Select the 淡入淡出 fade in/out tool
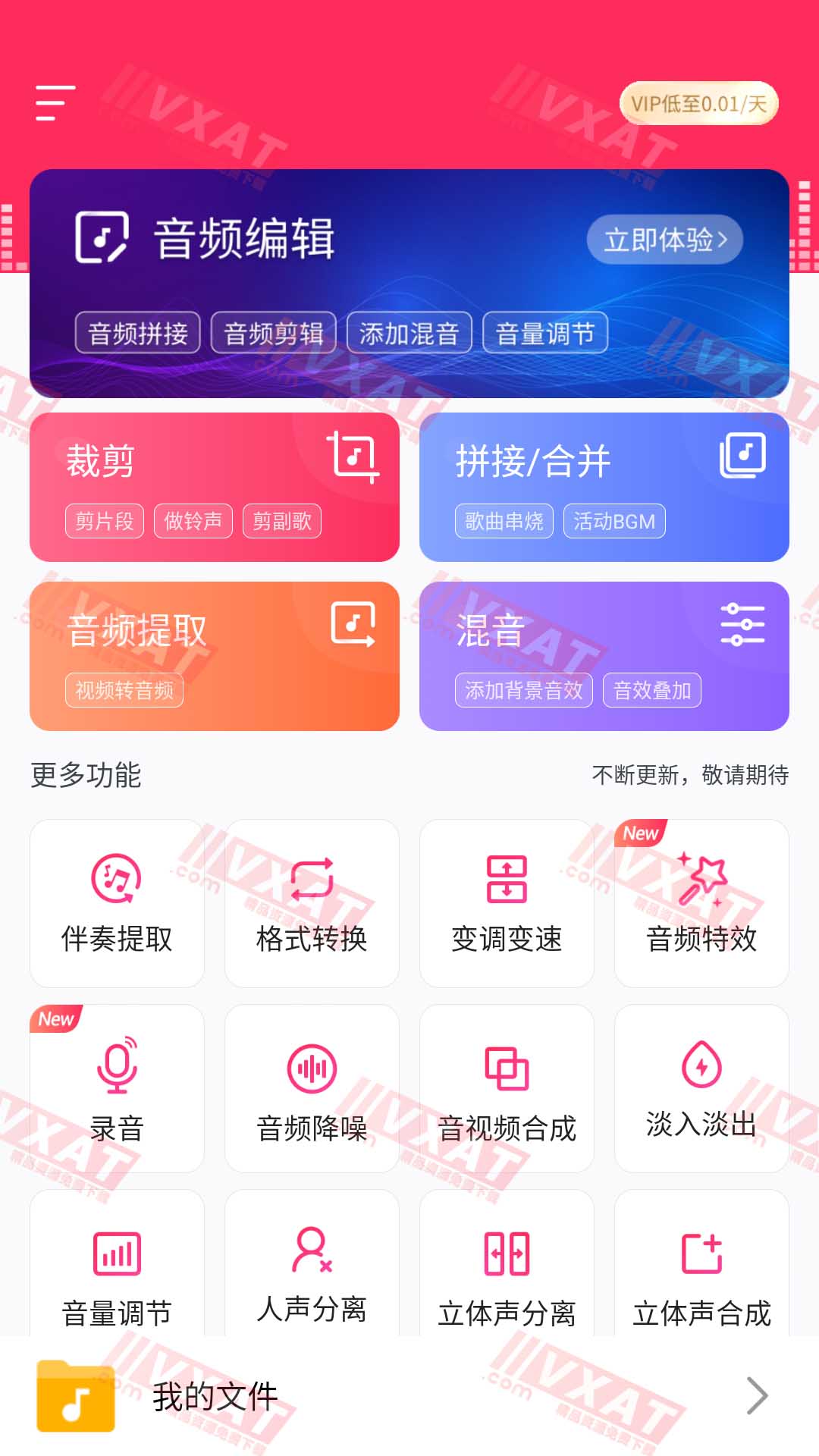Viewport: 819px width, 1456px height. 701,1088
